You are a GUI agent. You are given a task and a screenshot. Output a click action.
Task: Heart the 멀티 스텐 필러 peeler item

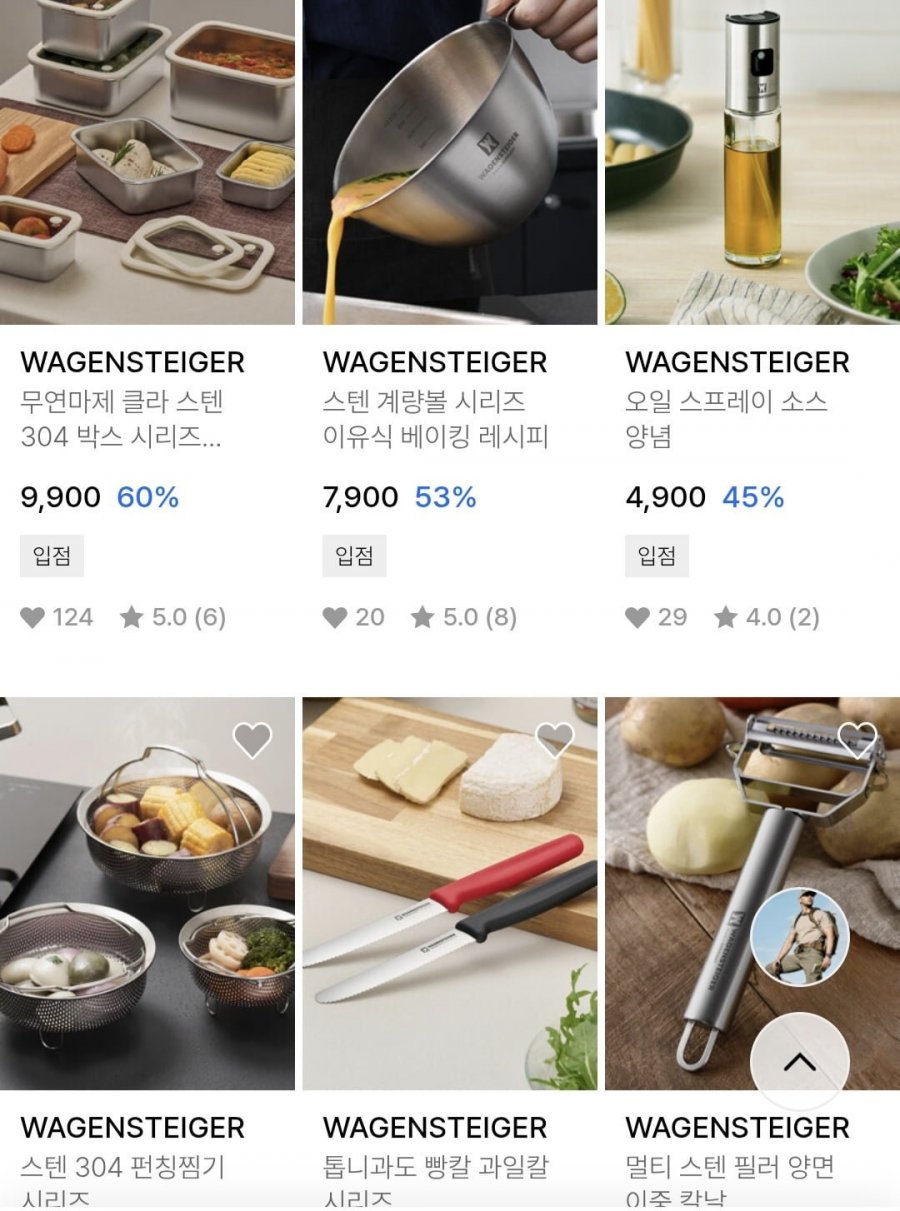click(856, 741)
